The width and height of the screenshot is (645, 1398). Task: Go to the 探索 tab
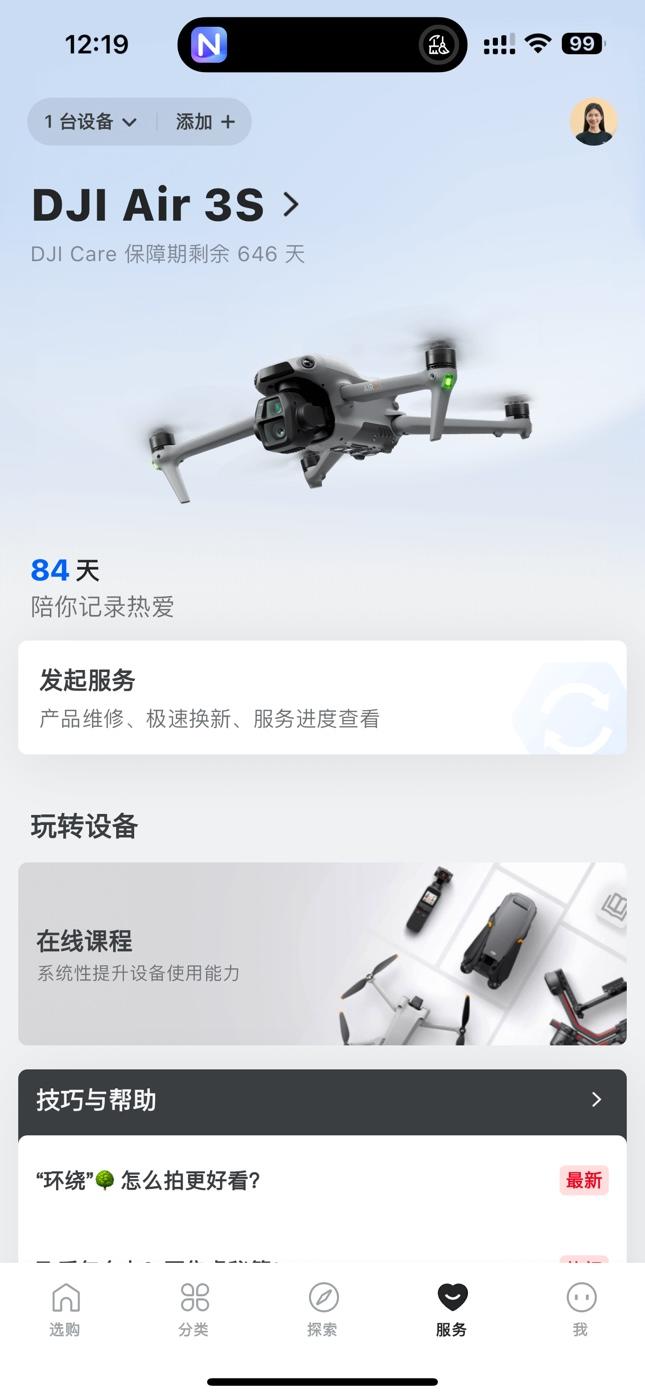[x=323, y=1310]
